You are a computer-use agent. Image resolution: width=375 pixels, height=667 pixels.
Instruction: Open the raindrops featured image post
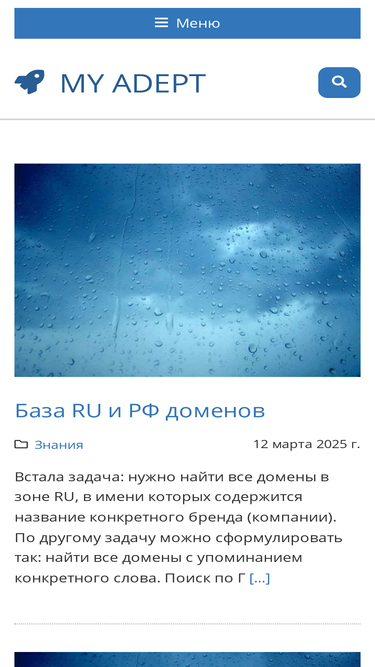point(188,270)
